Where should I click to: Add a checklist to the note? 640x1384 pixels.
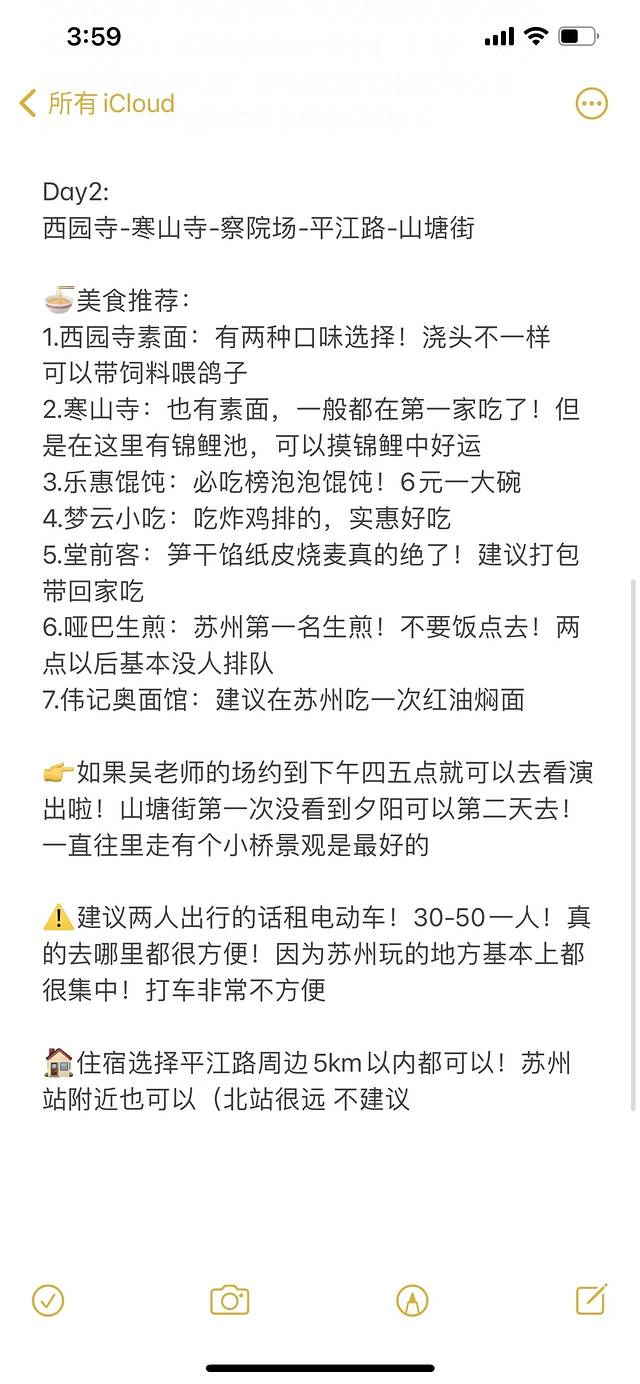point(48,1300)
